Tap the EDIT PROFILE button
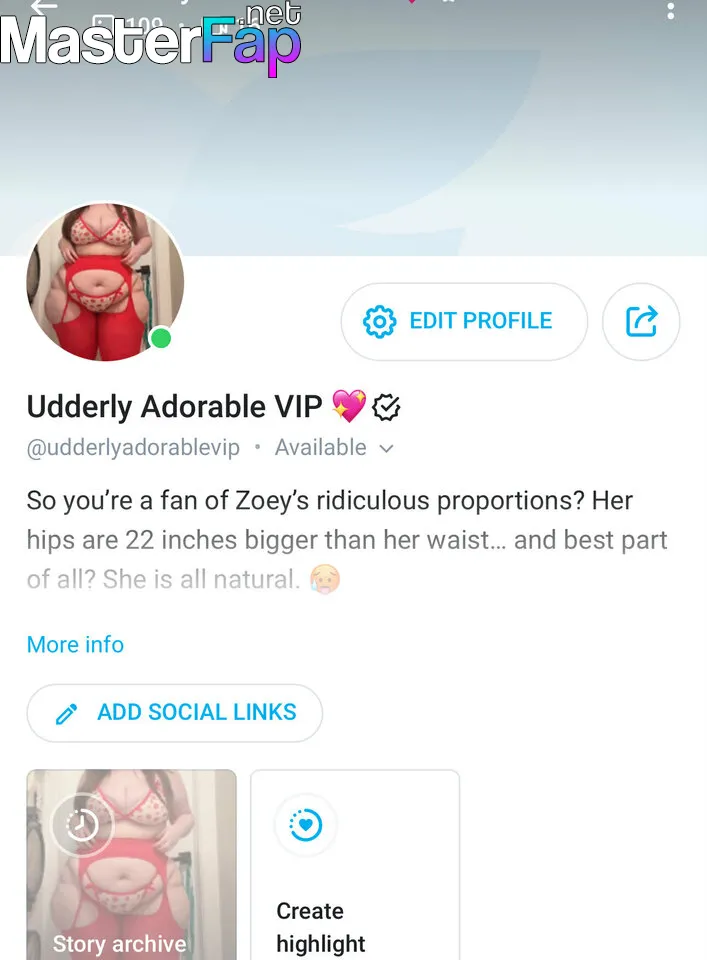Image resolution: width=707 pixels, height=960 pixels. pos(463,321)
